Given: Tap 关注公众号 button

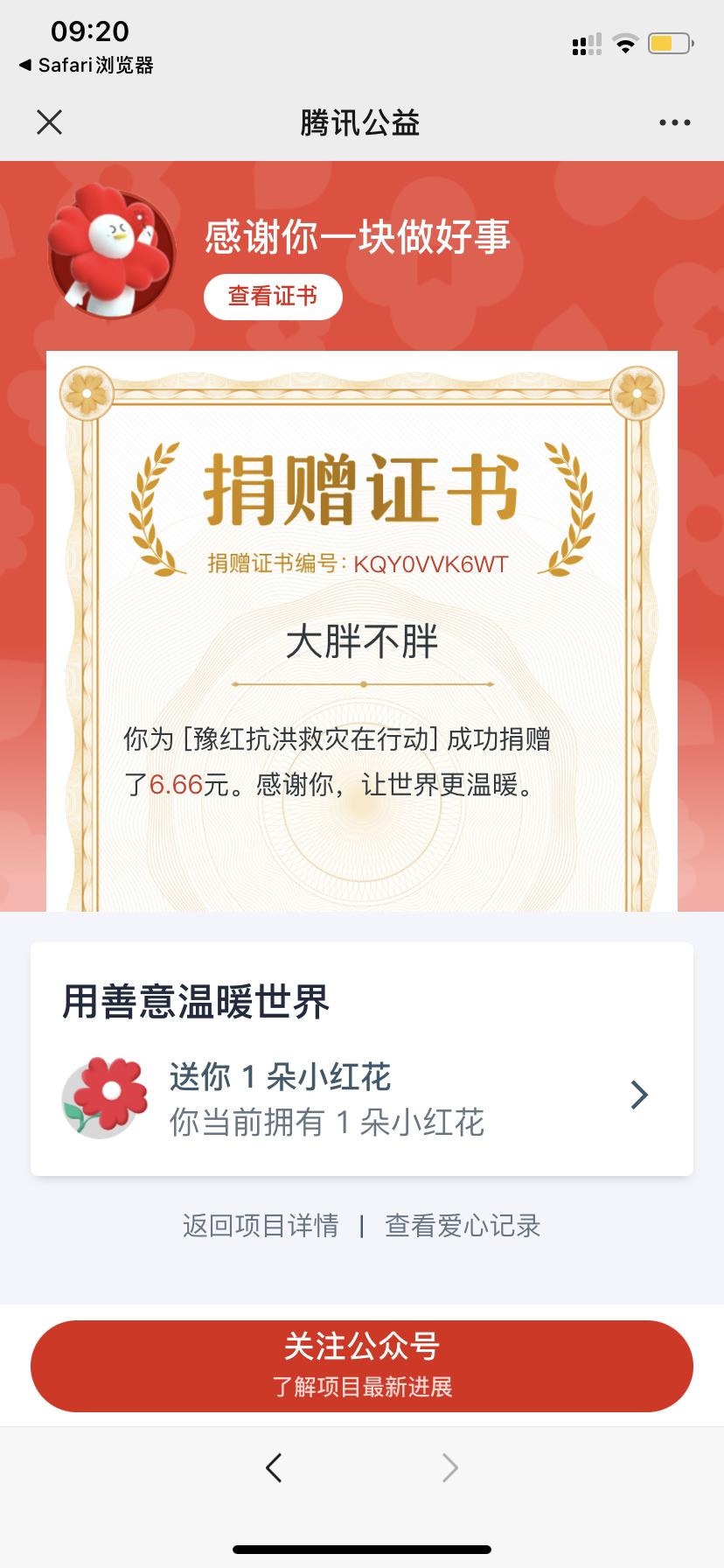Looking at the screenshot, I should coord(362,1365).
